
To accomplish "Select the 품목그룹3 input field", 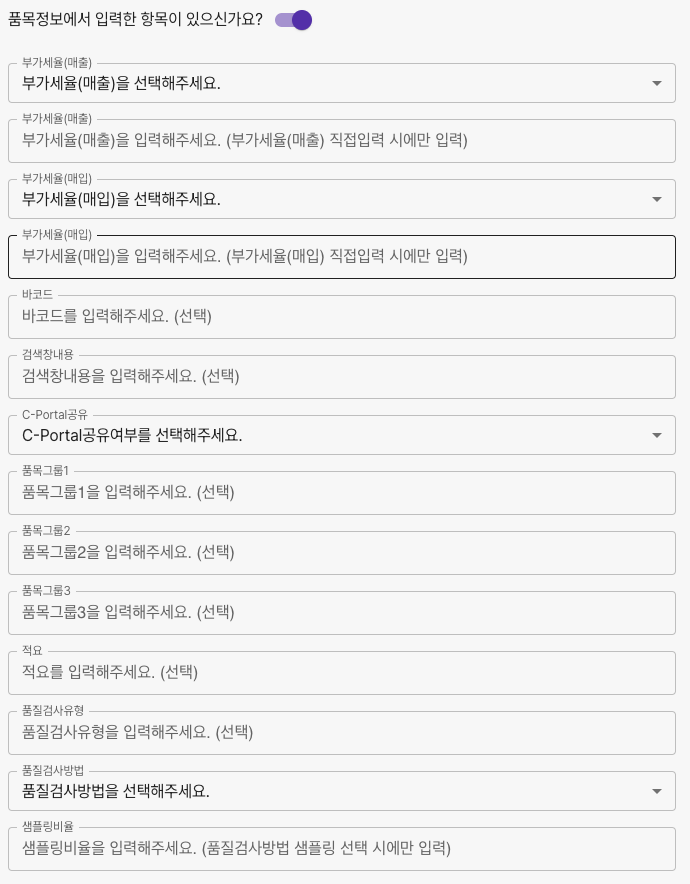I will [341, 613].
